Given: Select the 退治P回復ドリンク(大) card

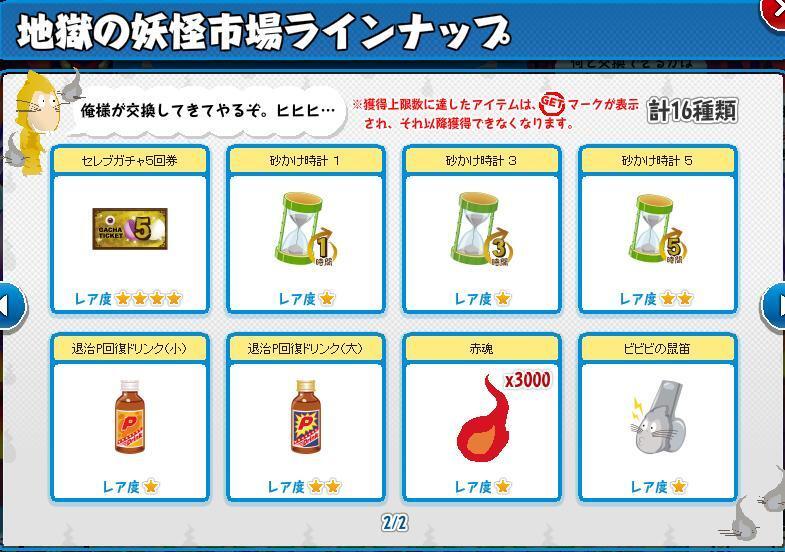Looking at the screenshot, I should [x=306, y=418].
